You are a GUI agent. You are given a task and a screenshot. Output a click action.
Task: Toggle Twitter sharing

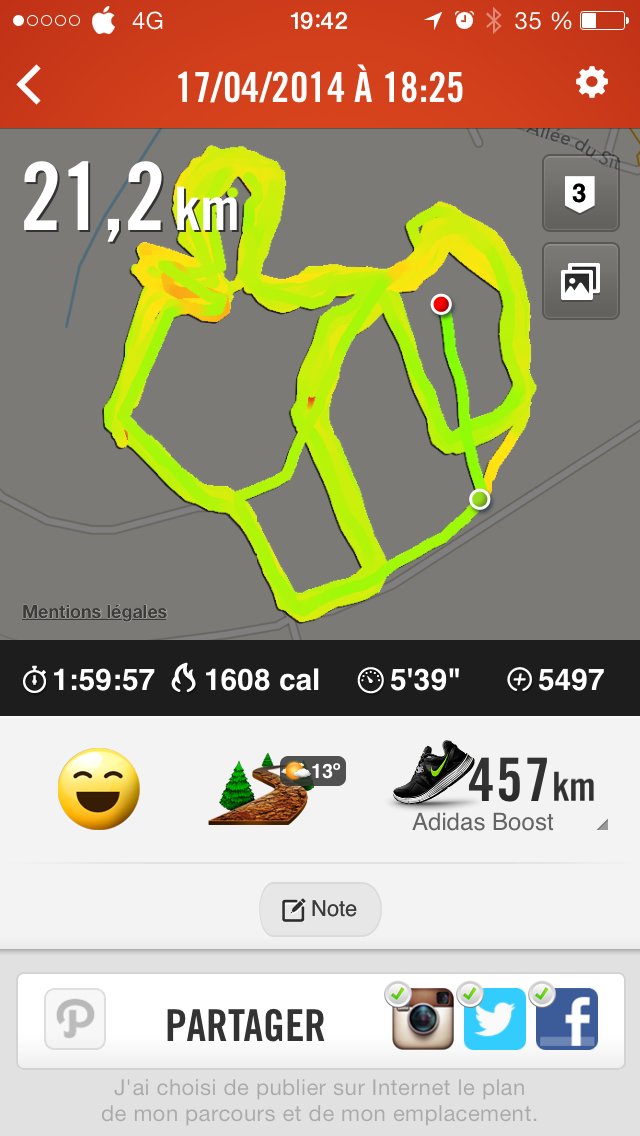click(495, 1019)
